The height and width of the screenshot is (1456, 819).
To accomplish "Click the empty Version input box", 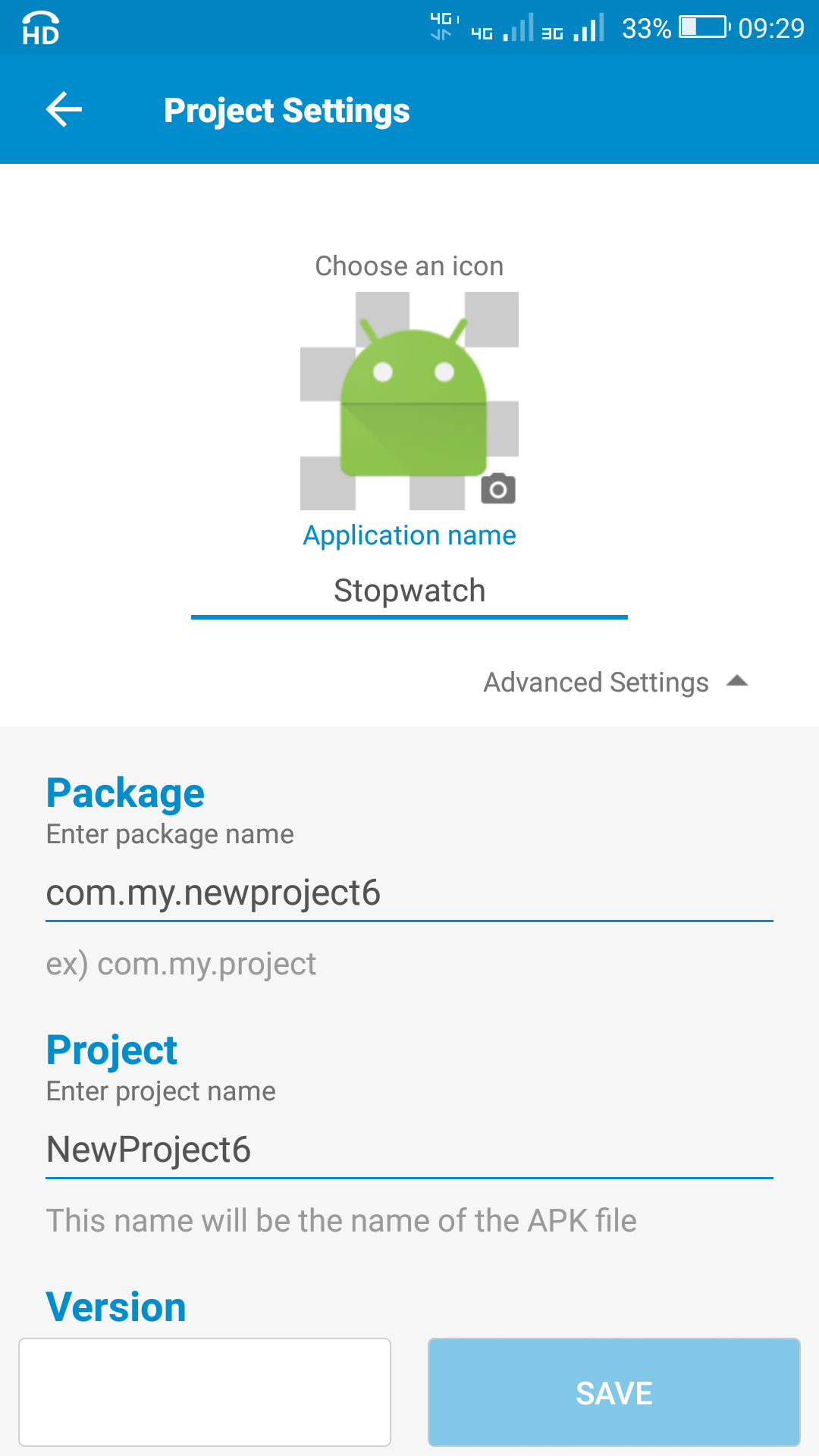I will pyautogui.click(x=203, y=1392).
